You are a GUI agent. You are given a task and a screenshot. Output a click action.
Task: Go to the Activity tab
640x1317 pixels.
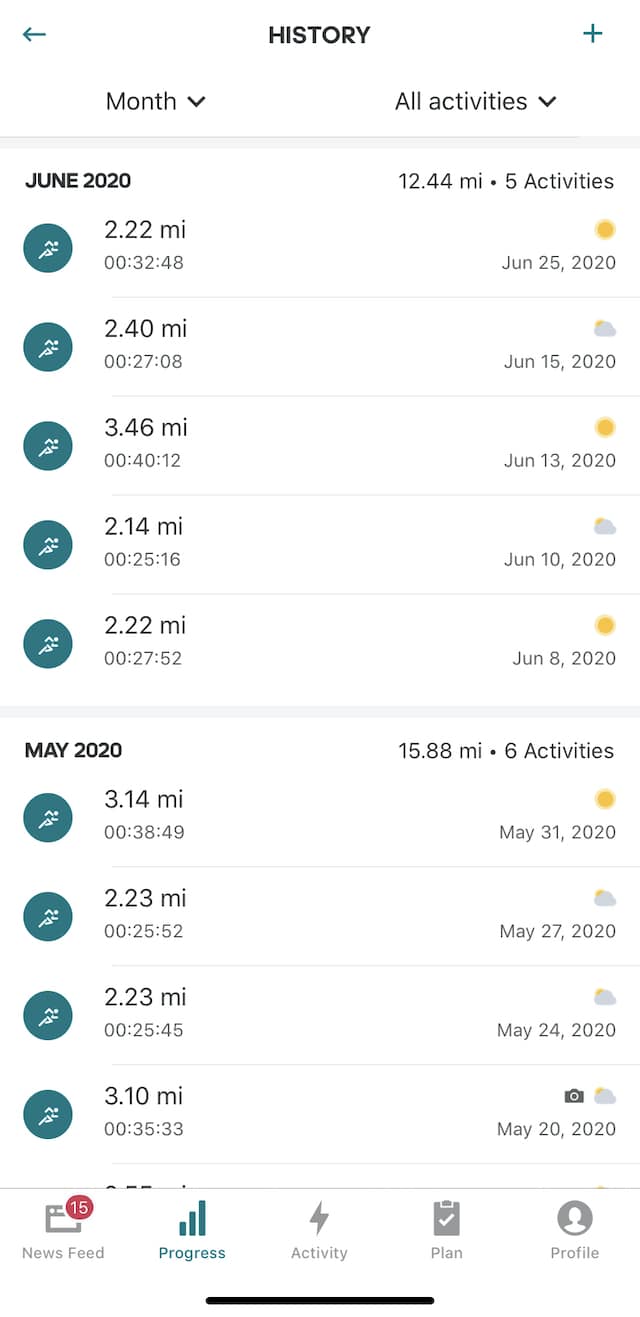click(319, 1229)
